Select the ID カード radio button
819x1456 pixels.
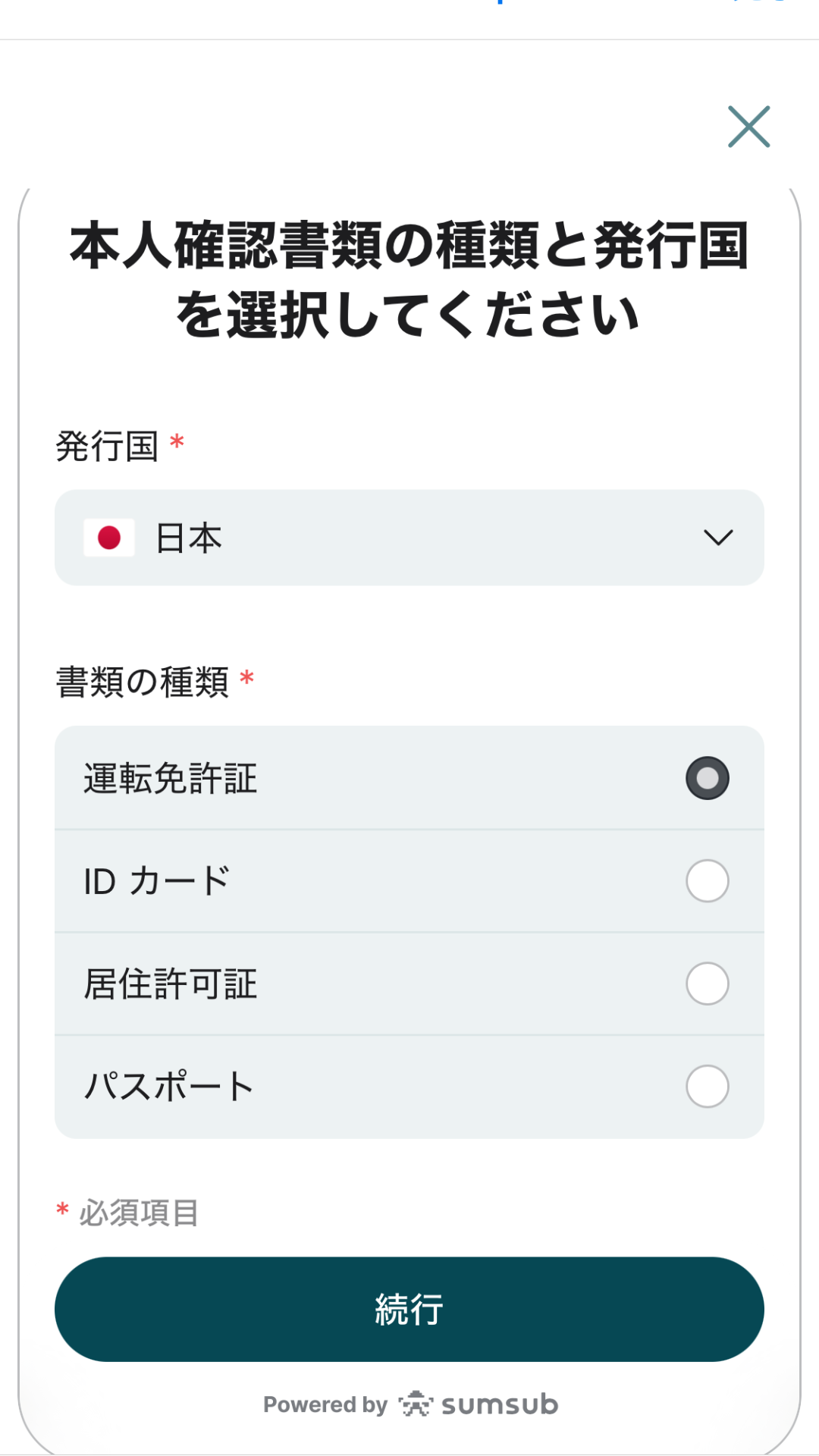click(x=708, y=880)
